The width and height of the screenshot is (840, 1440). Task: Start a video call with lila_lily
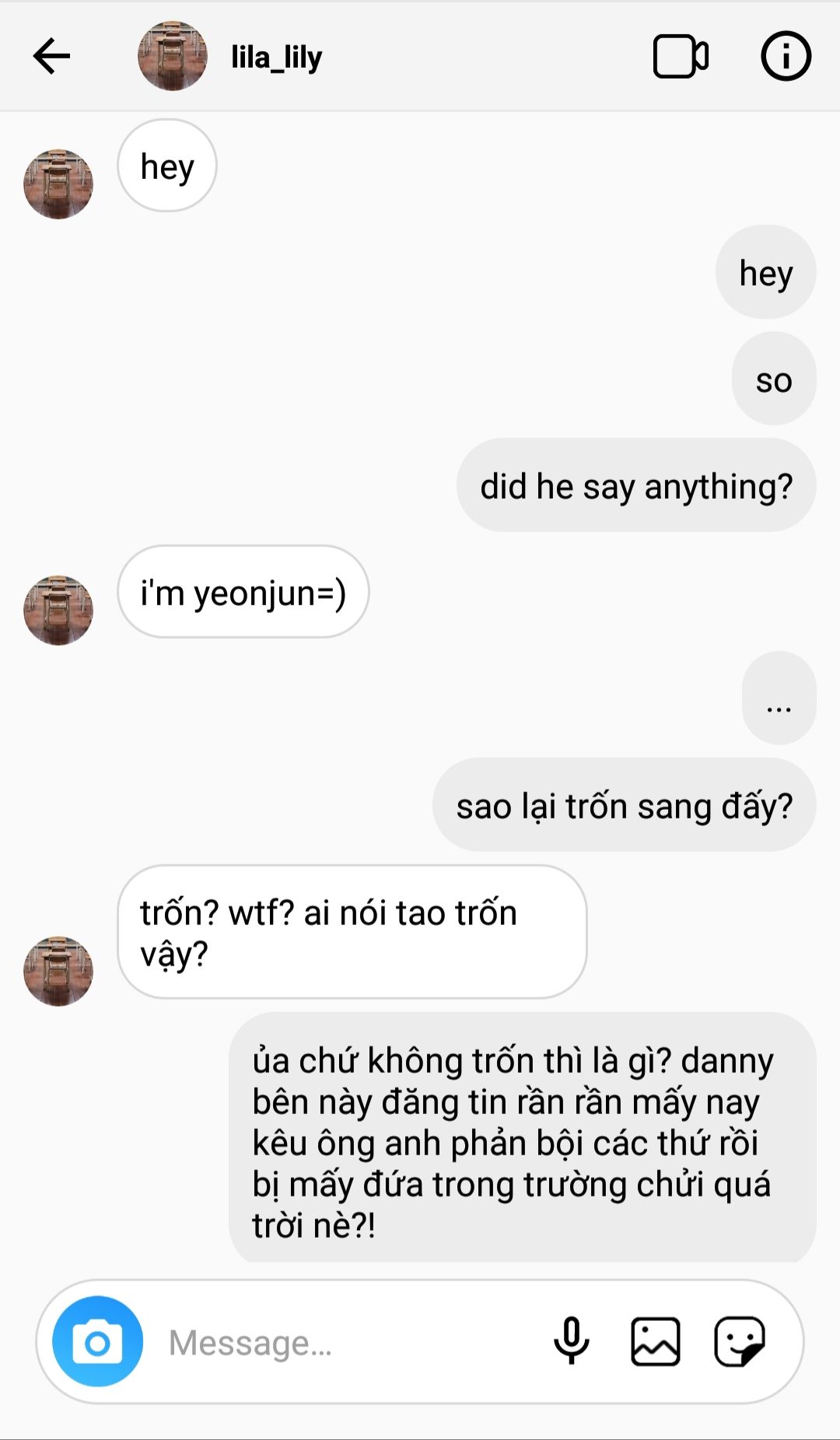(x=680, y=56)
